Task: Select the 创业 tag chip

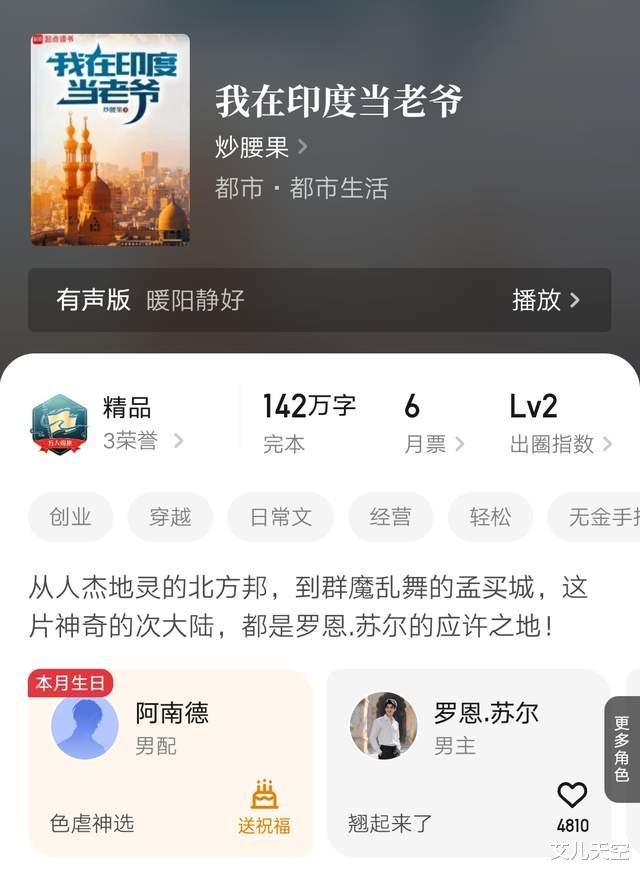Action: (x=71, y=517)
